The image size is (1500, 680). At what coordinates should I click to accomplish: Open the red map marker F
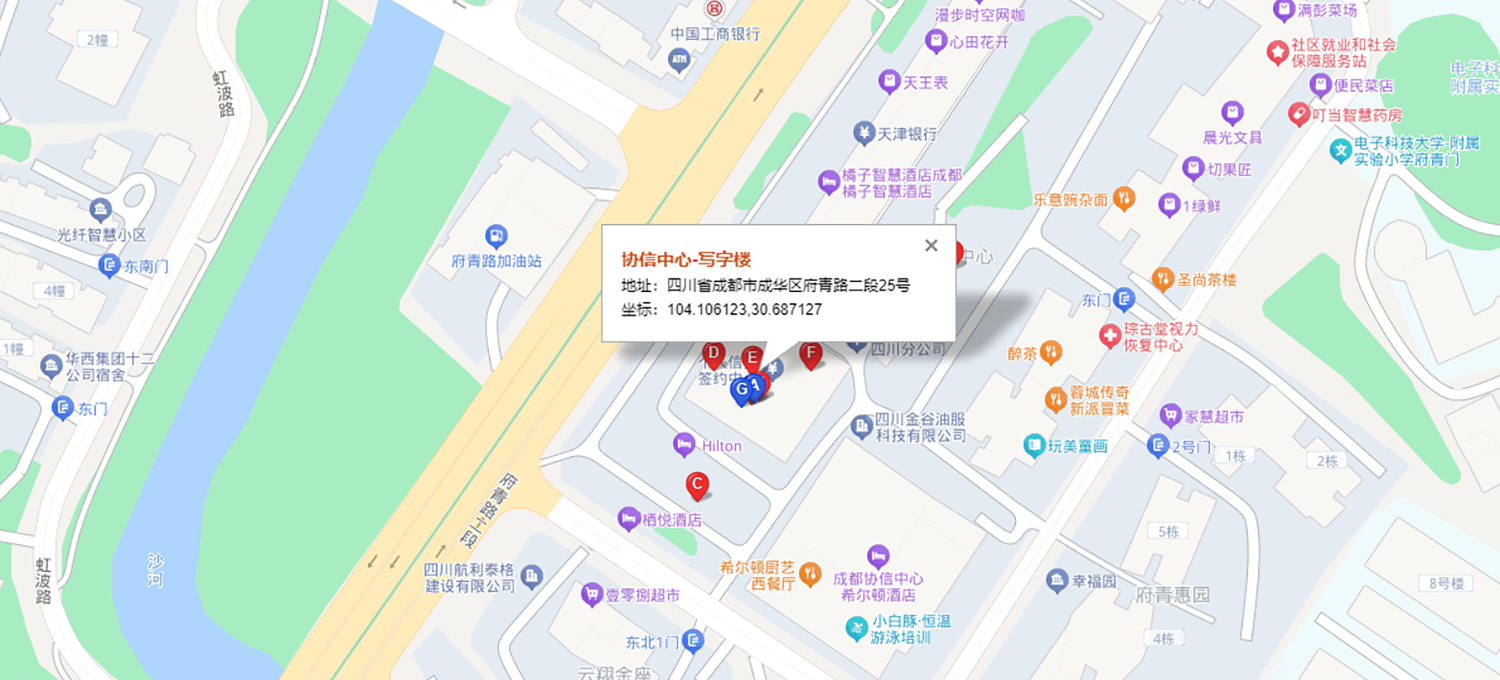pyautogui.click(x=811, y=353)
